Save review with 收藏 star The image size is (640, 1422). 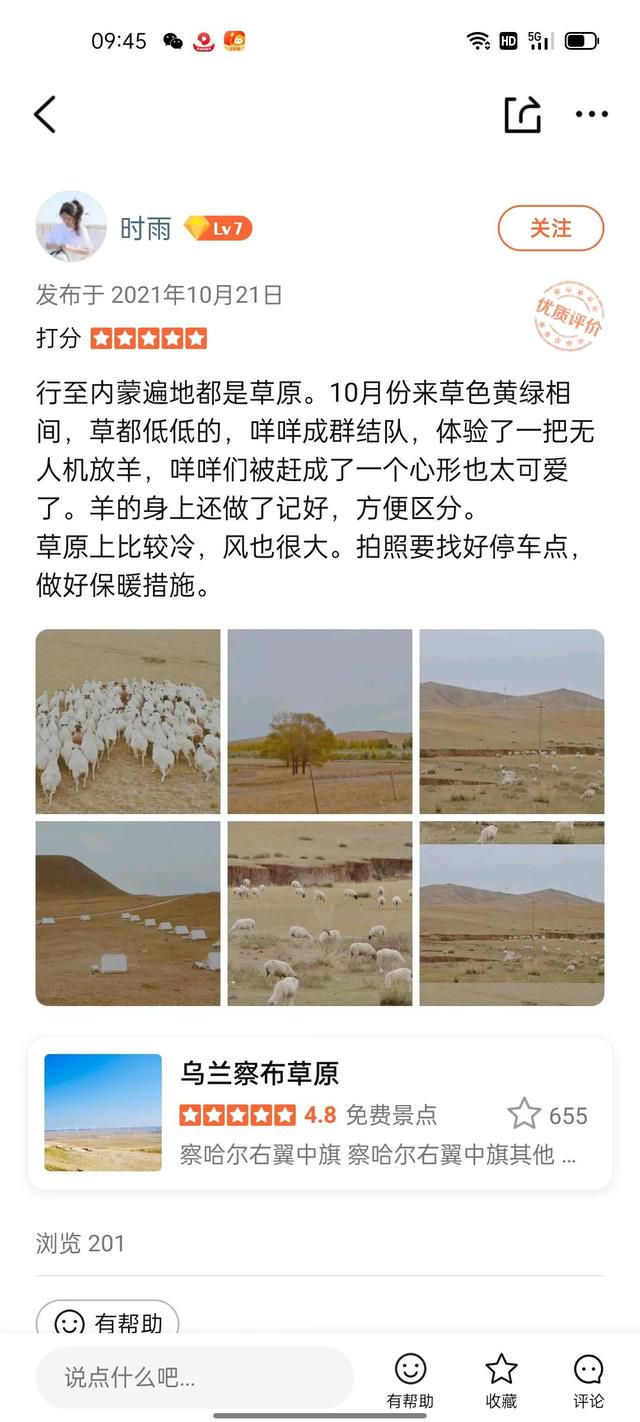click(501, 1378)
